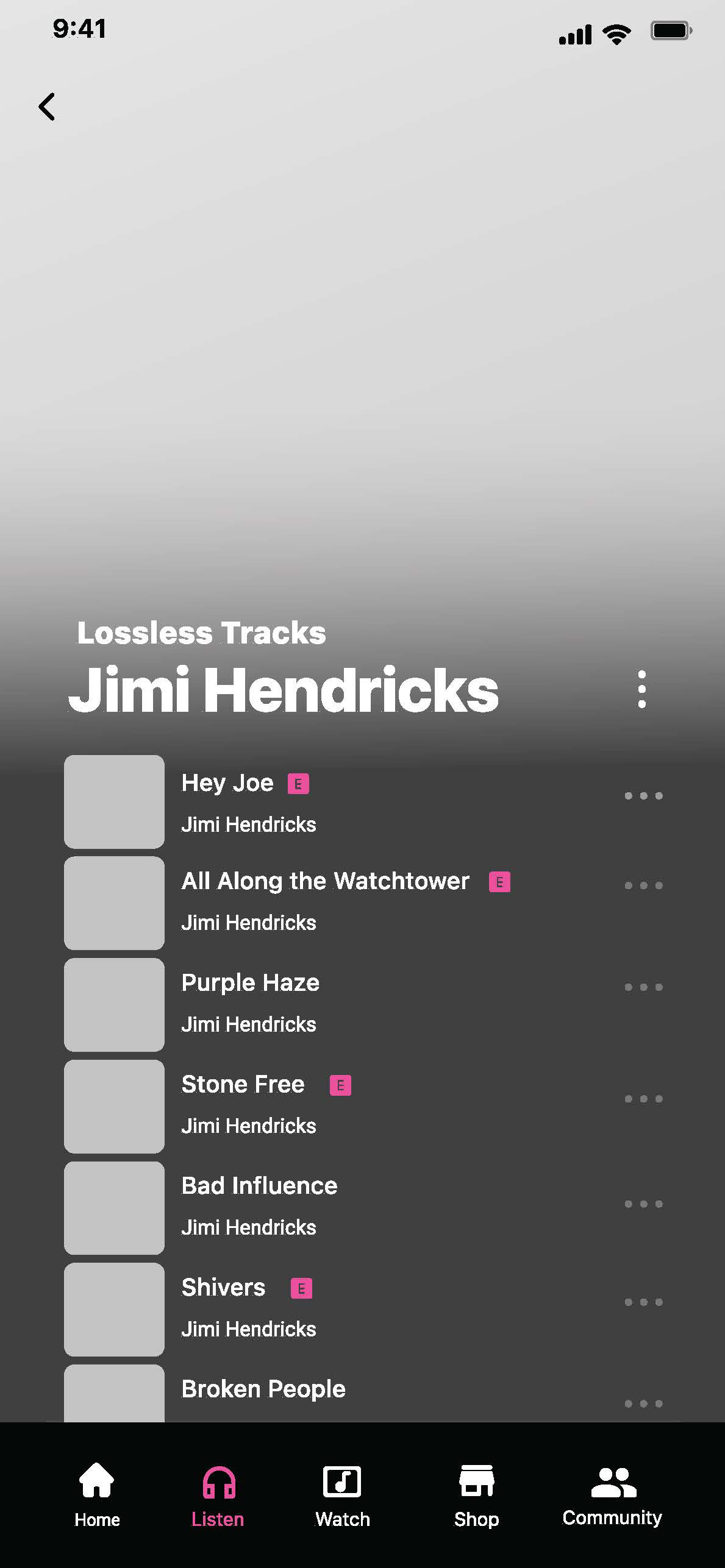Viewport: 725px width, 1568px height.
Task: Open the Community tab
Action: pos(612,1495)
